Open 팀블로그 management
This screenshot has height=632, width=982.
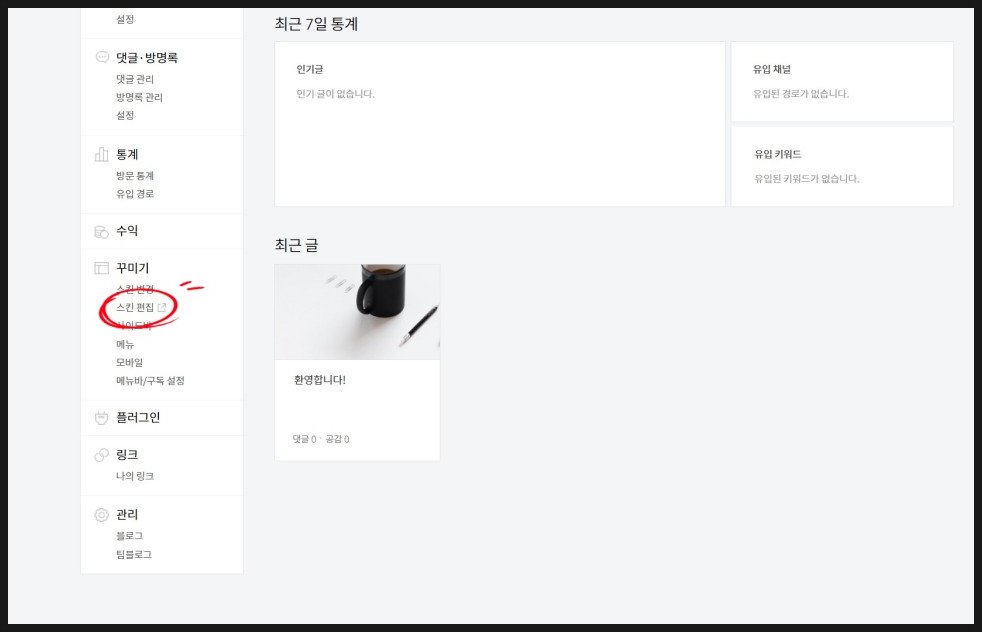coord(134,554)
